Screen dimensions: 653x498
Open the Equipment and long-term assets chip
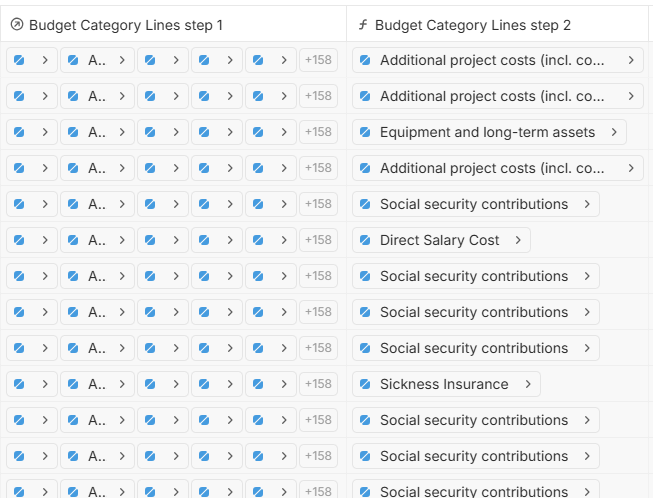488,132
